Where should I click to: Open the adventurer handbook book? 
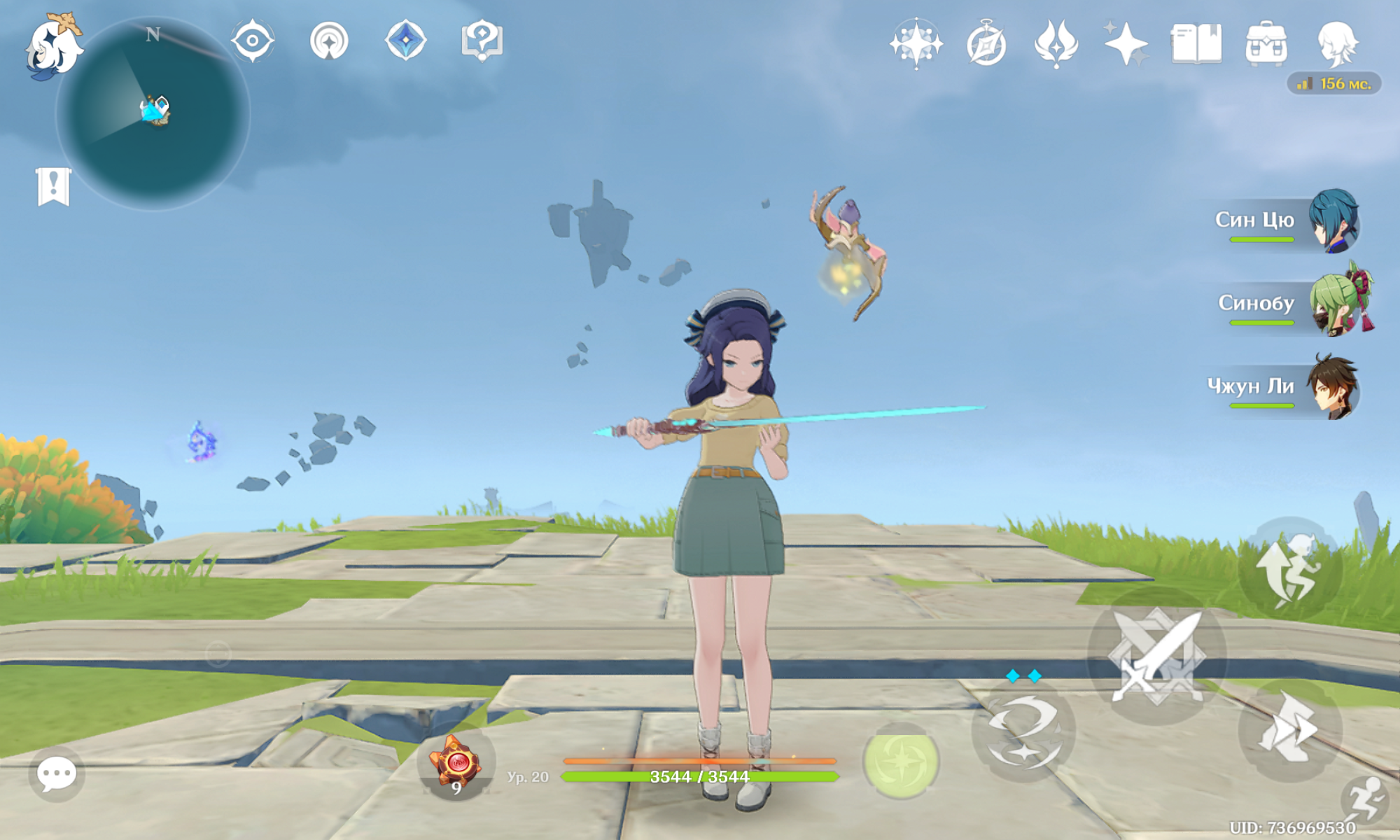[x=1196, y=43]
